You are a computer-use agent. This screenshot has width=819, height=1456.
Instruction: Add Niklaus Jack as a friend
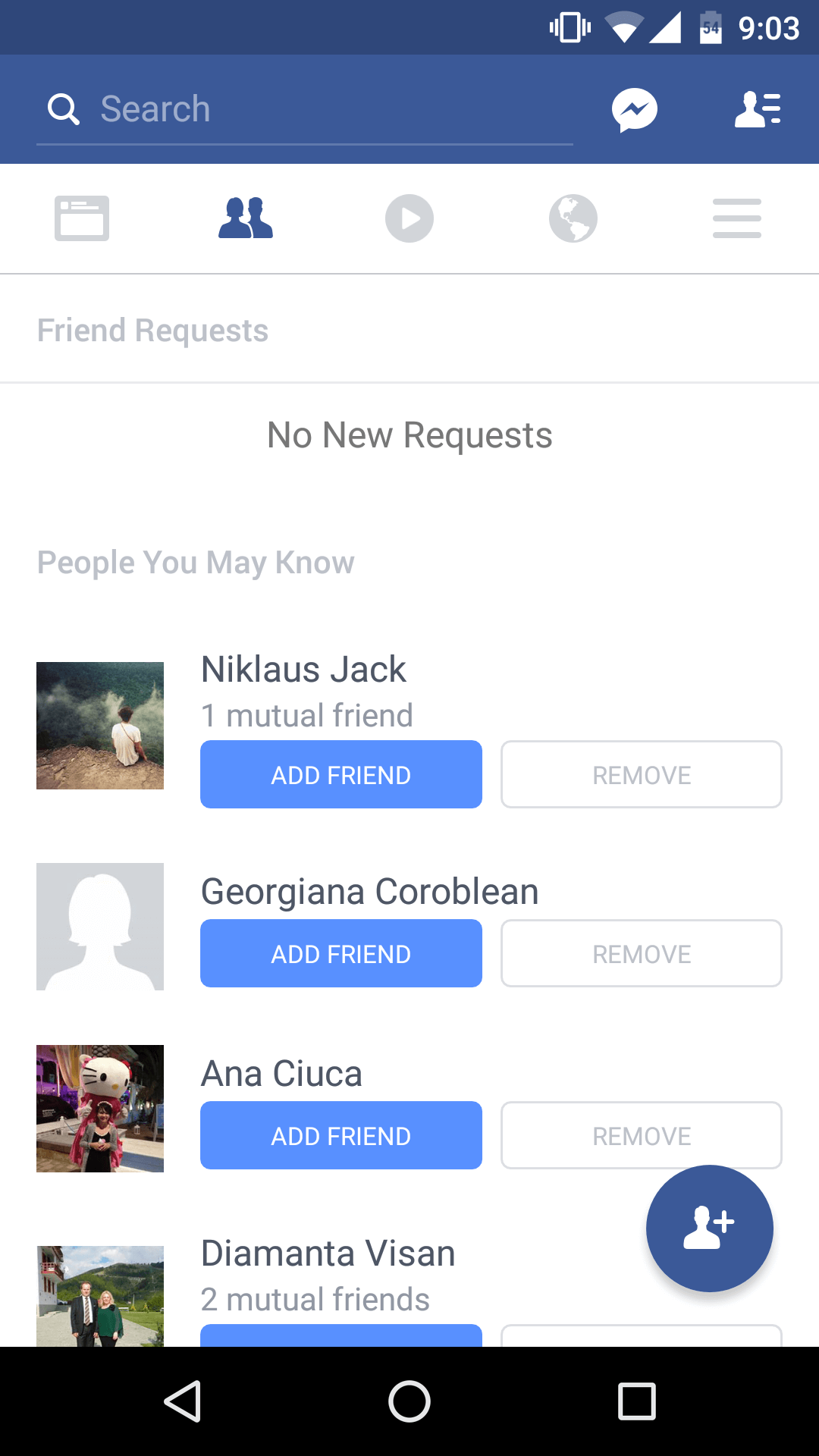pos(341,774)
